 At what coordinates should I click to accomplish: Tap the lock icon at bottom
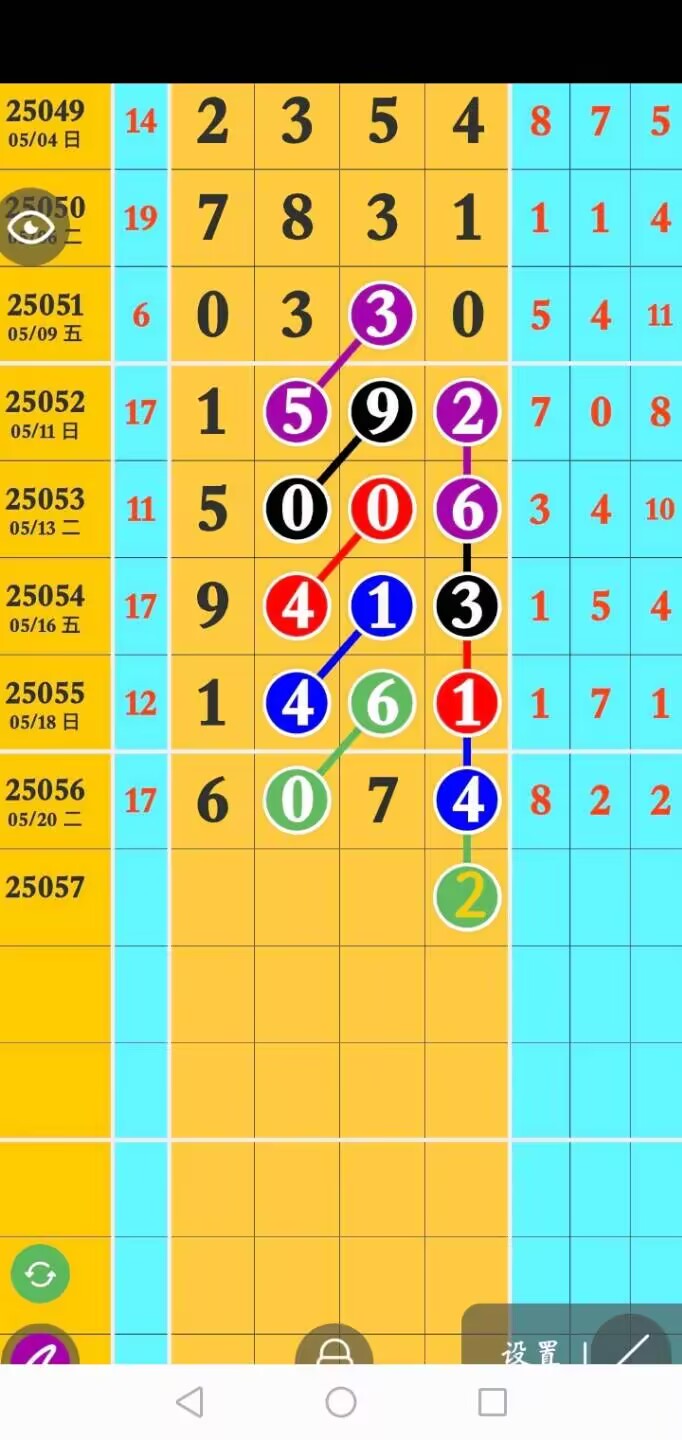[334, 1349]
